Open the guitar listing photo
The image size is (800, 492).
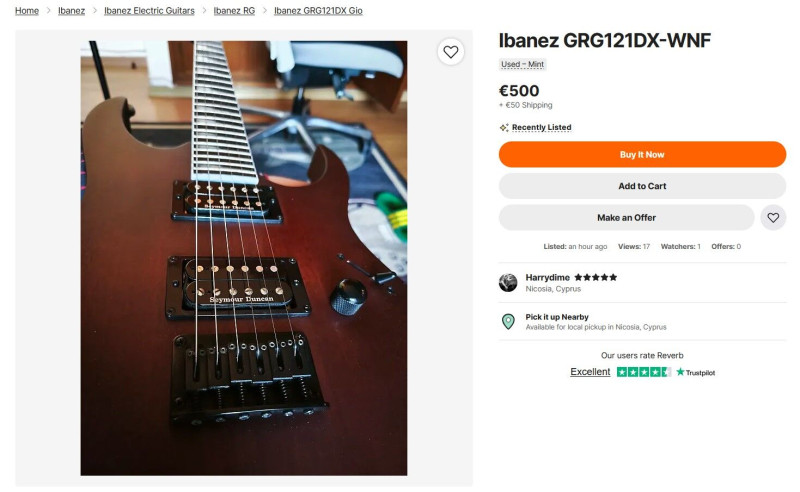[244, 258]
